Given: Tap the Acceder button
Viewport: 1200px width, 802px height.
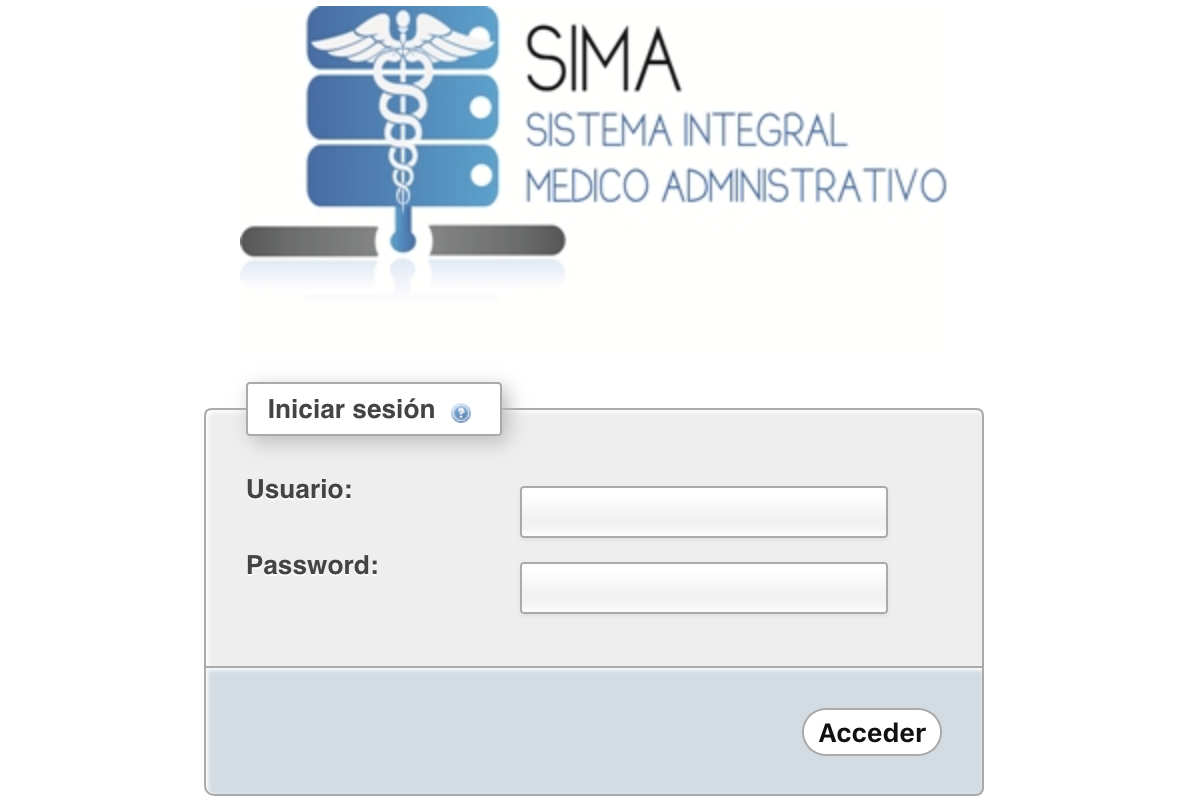Looking at the screenshot, I should 871,733.
